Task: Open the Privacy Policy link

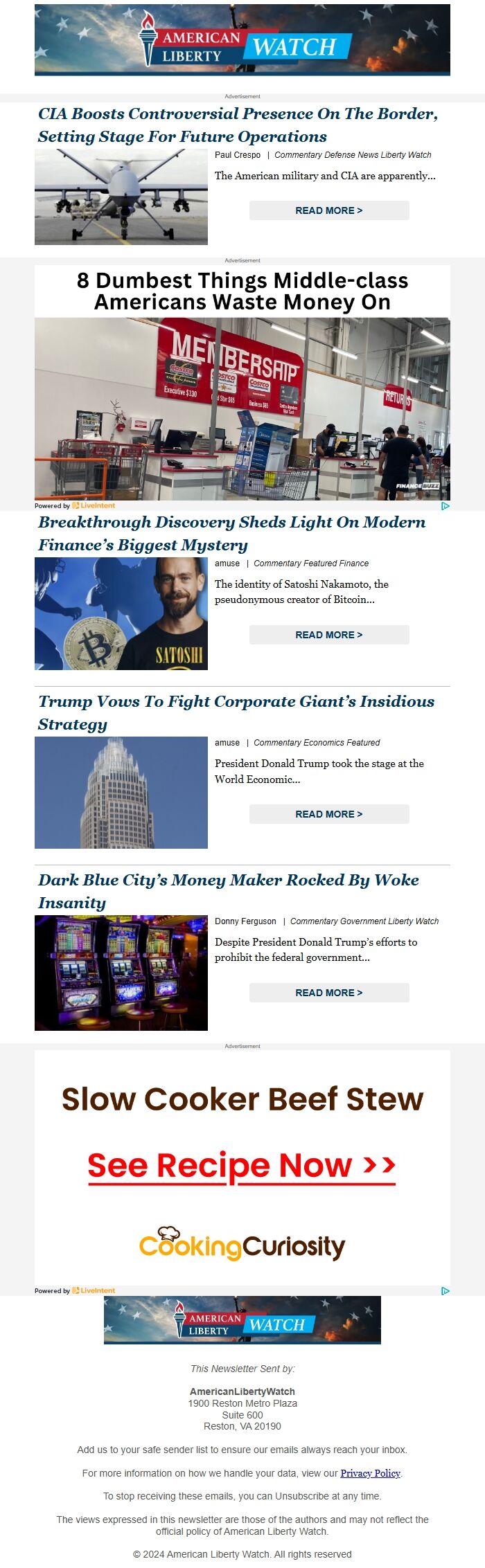Action: tap(370, 1473)
